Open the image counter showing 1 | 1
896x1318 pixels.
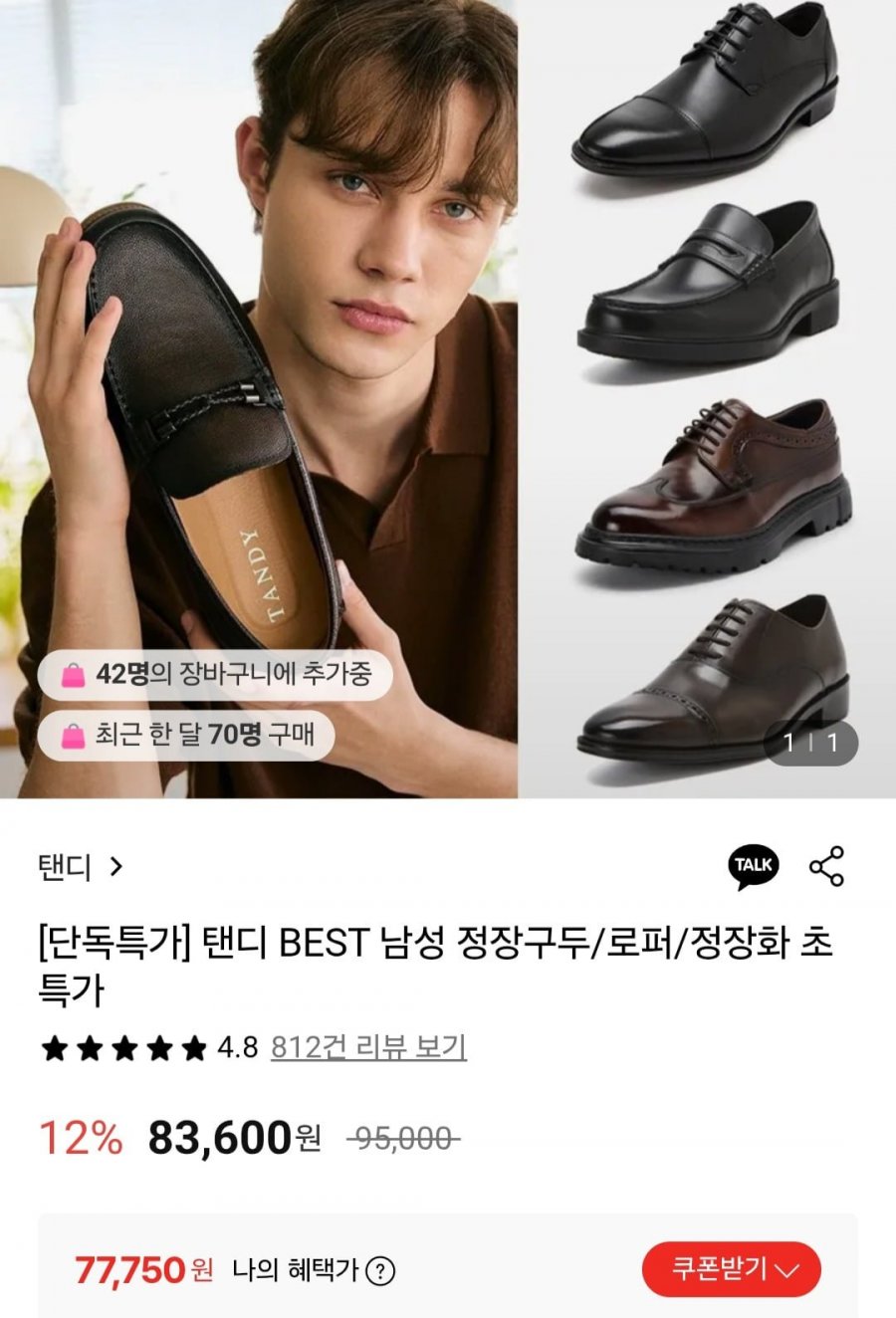tap(811, 743)
